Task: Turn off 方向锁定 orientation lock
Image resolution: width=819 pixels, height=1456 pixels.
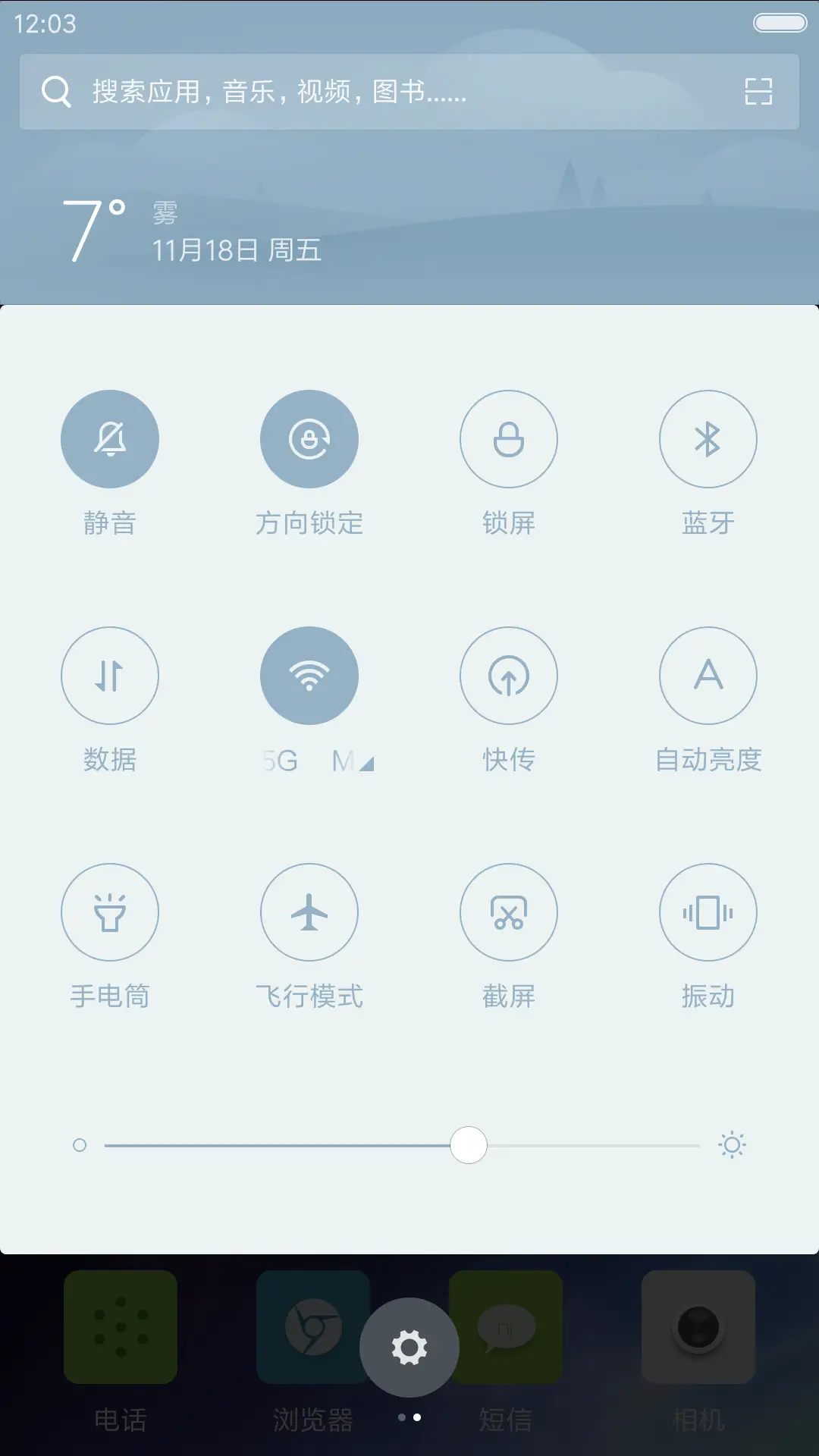Action: [x=309, y=439]
